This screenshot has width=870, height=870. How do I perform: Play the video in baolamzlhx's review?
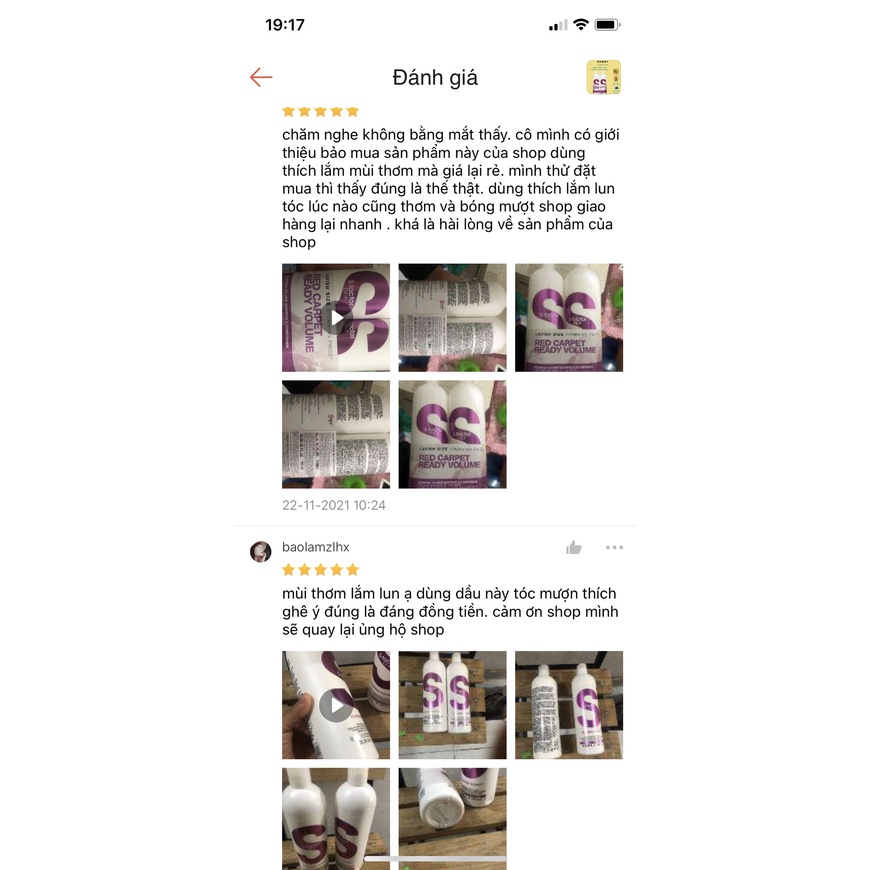click(336, 705)
